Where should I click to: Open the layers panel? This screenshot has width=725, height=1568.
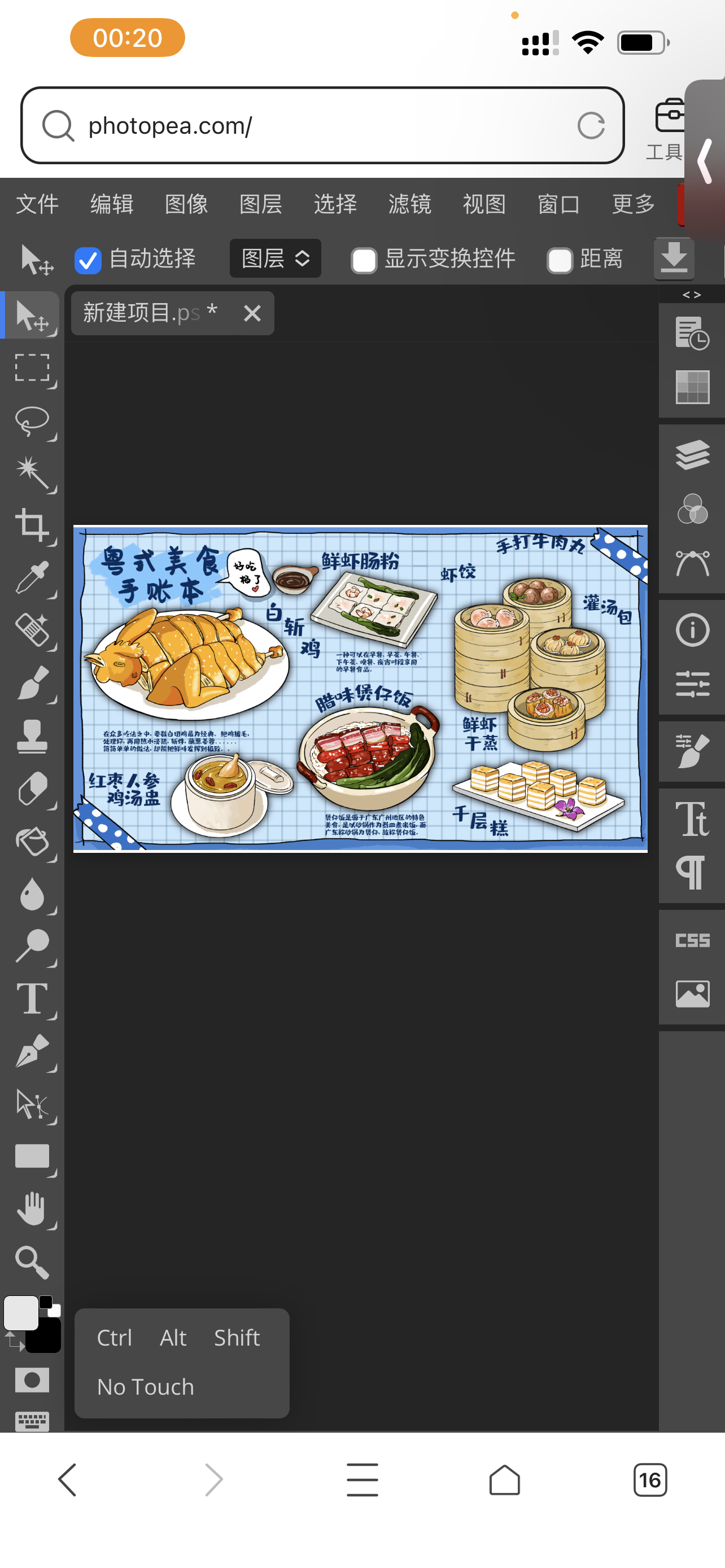coord(692,455)
